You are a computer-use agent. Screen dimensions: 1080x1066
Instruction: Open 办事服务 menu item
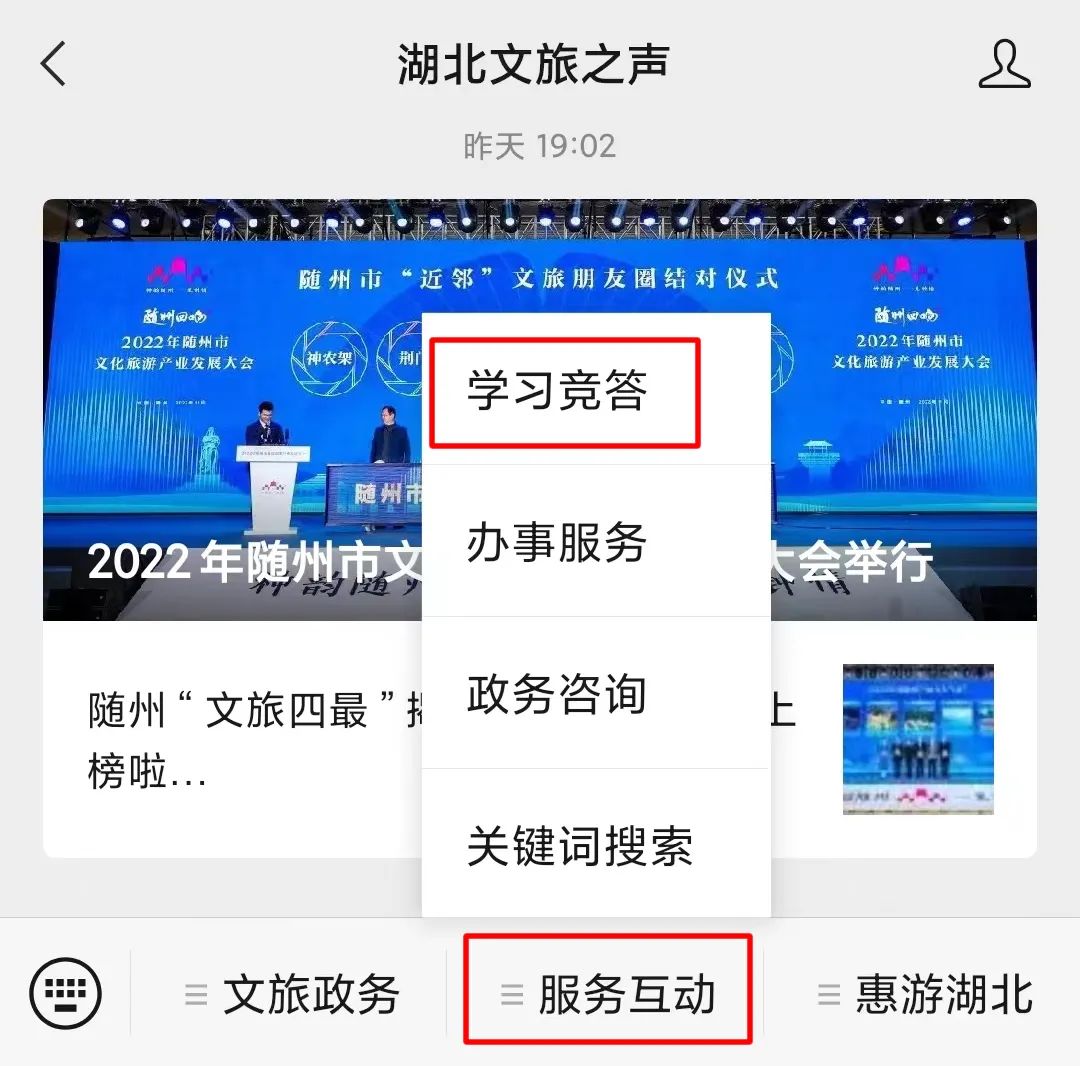click(558, 543)
